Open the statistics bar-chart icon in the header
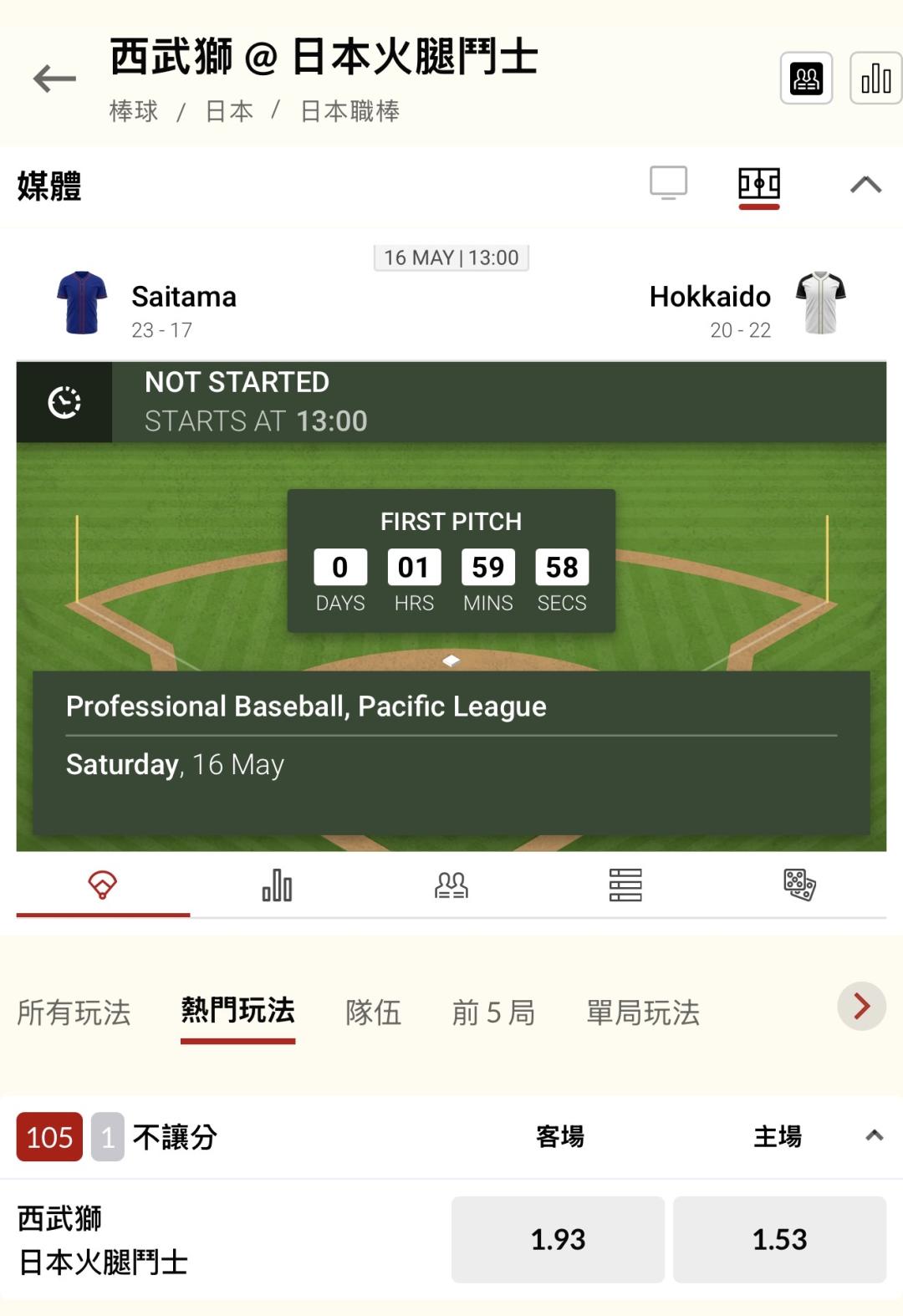Viewport: 903px width, 1316px height. click(x=875, y=79)
